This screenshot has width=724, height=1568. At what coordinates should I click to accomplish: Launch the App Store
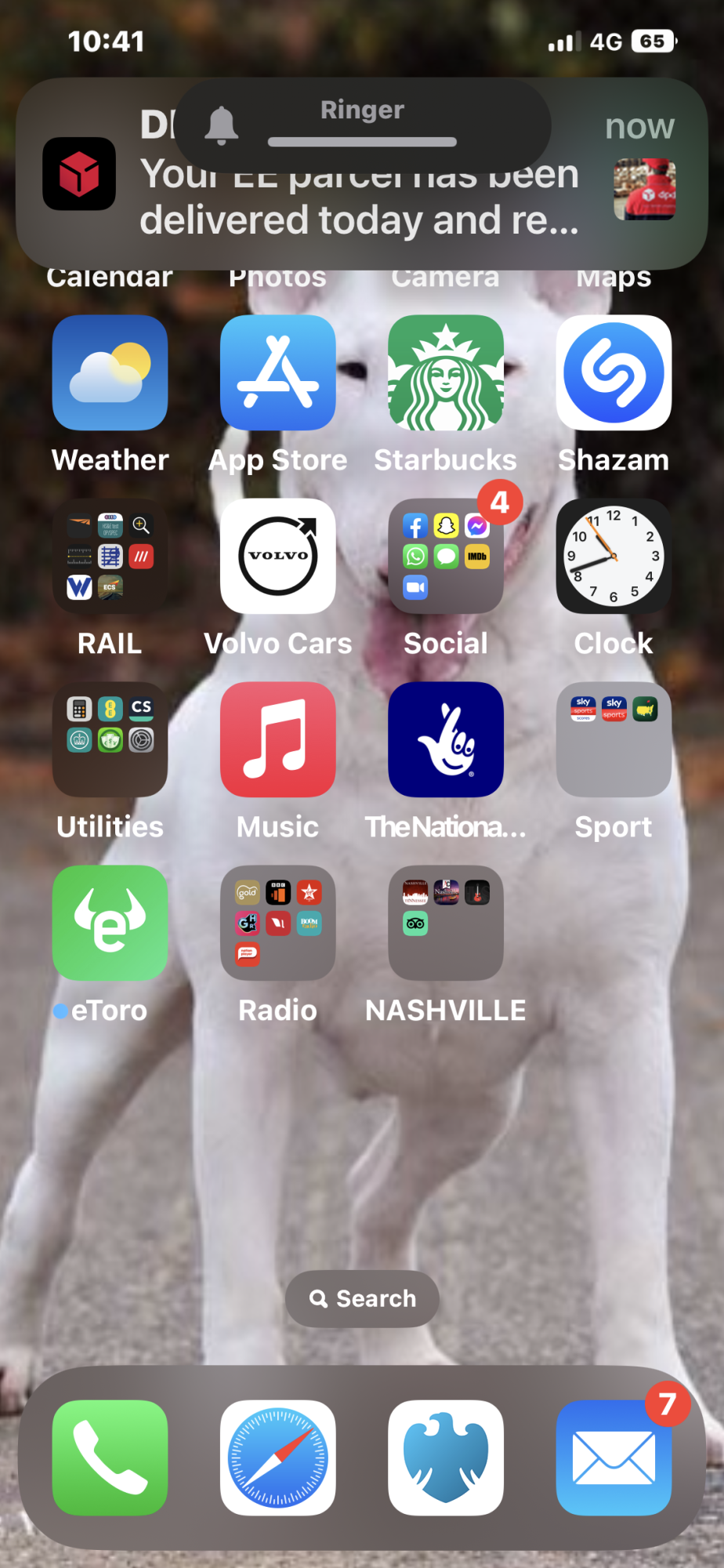click(x=277, y=373)
